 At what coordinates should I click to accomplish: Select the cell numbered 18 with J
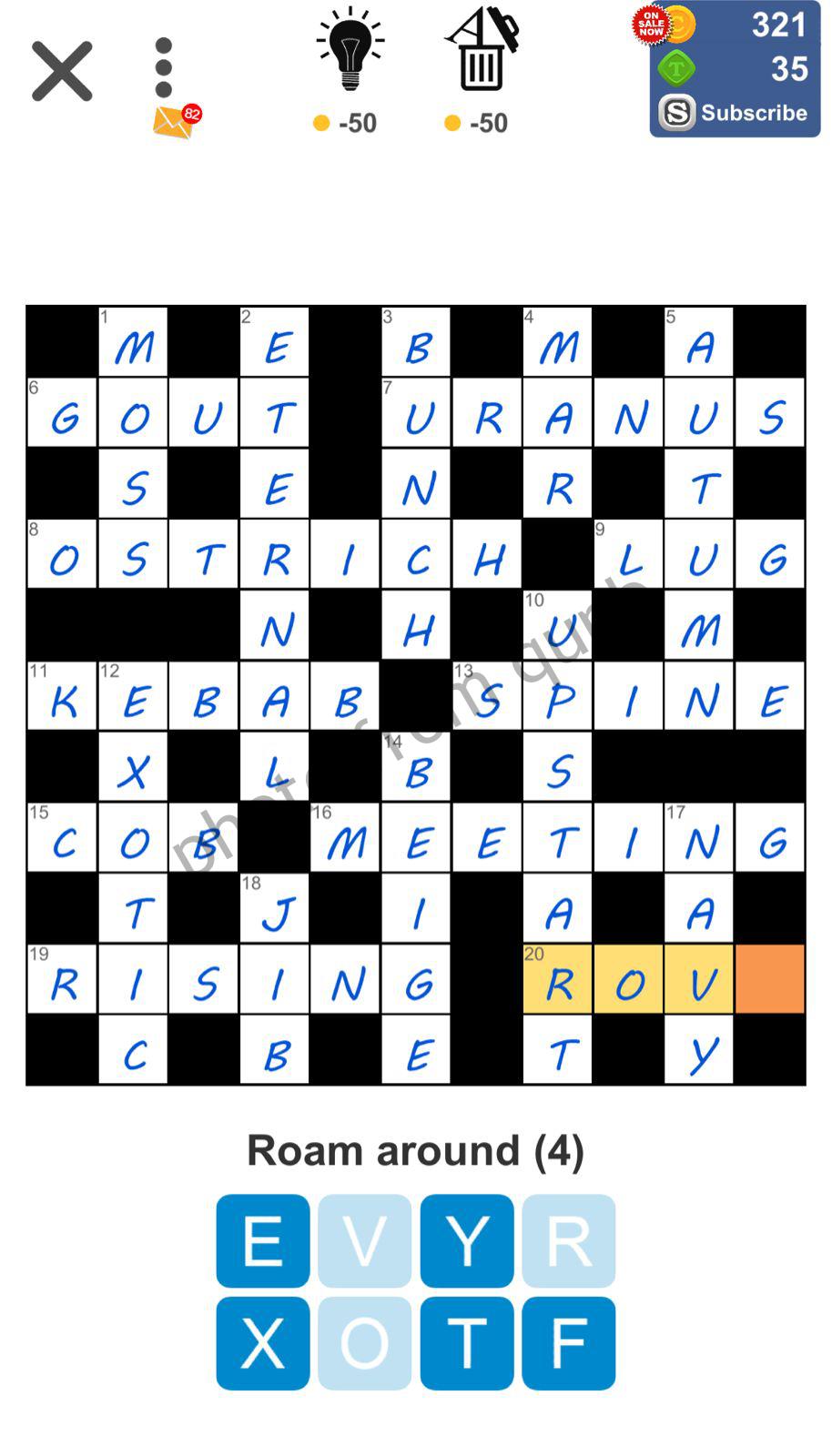tap(275, 908)
